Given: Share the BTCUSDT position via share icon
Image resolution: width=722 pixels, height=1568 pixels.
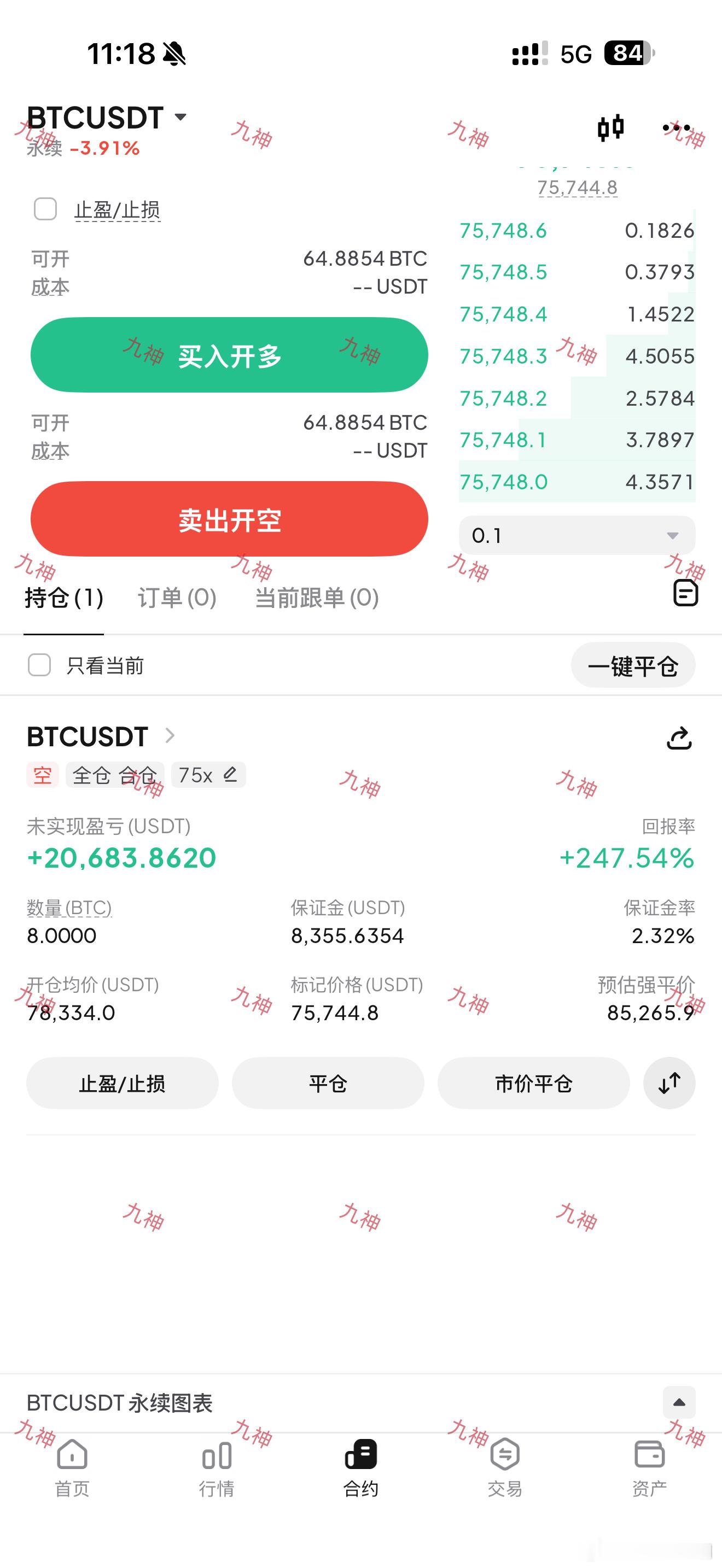Looking at the screenshot, I should (680, 738).
